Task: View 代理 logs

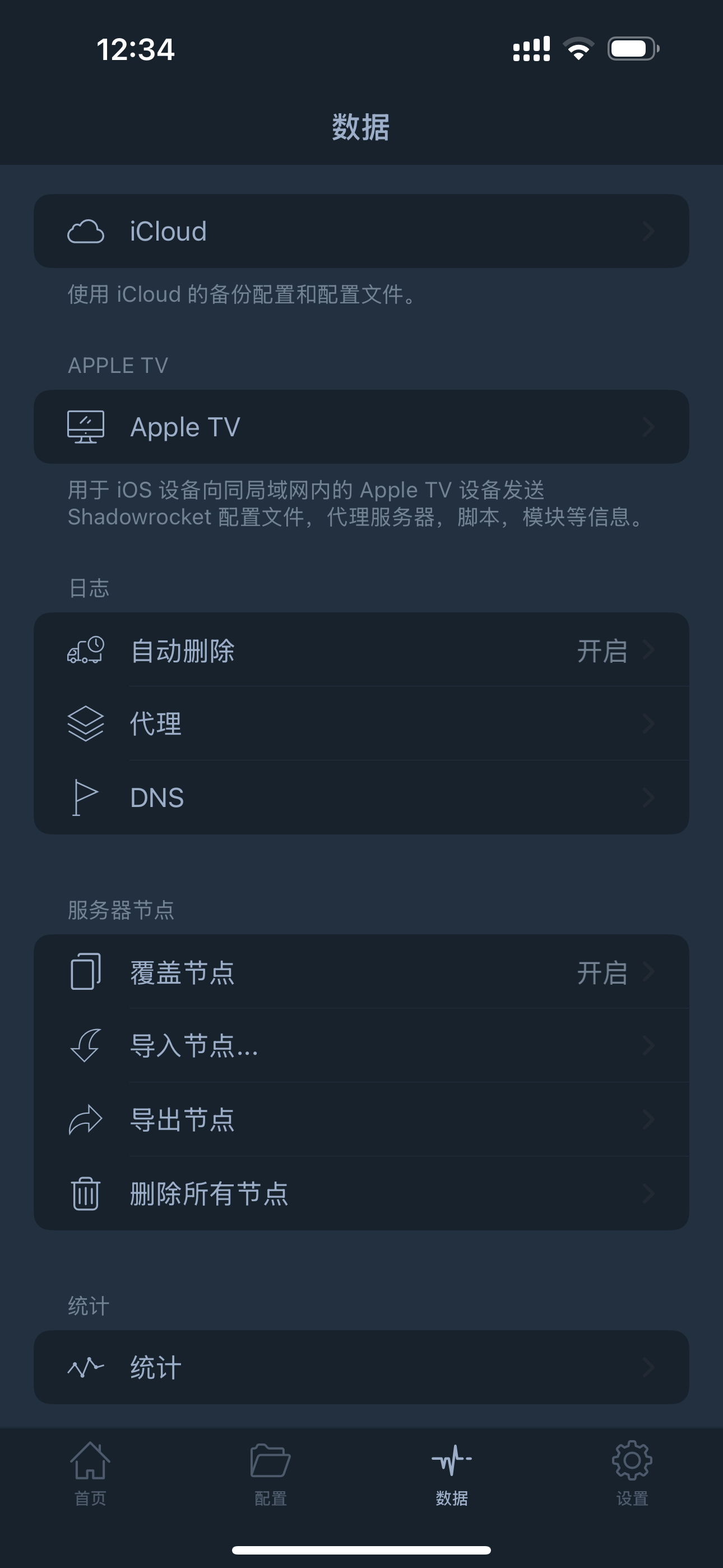Action: (x=361, y=724)
